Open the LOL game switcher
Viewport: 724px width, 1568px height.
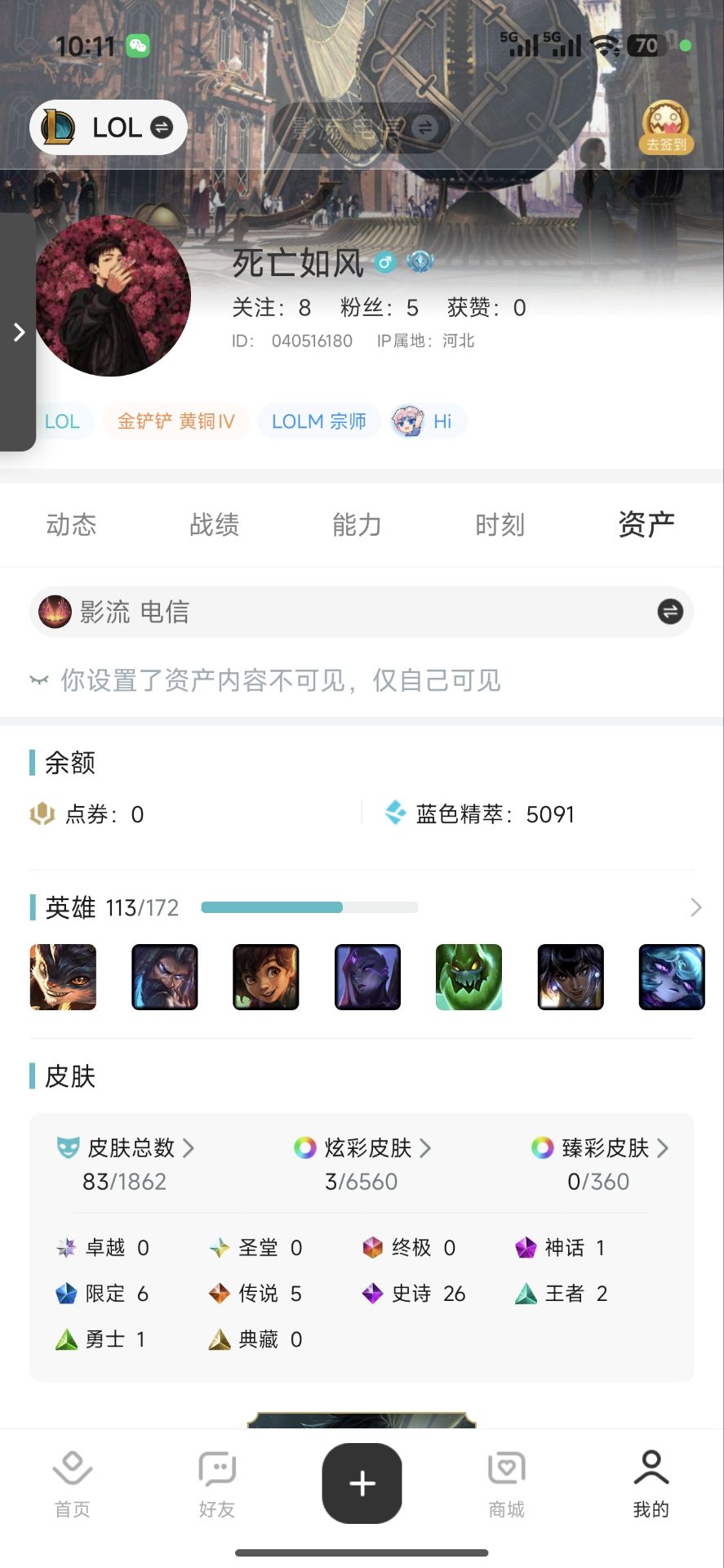click(109, 127)
